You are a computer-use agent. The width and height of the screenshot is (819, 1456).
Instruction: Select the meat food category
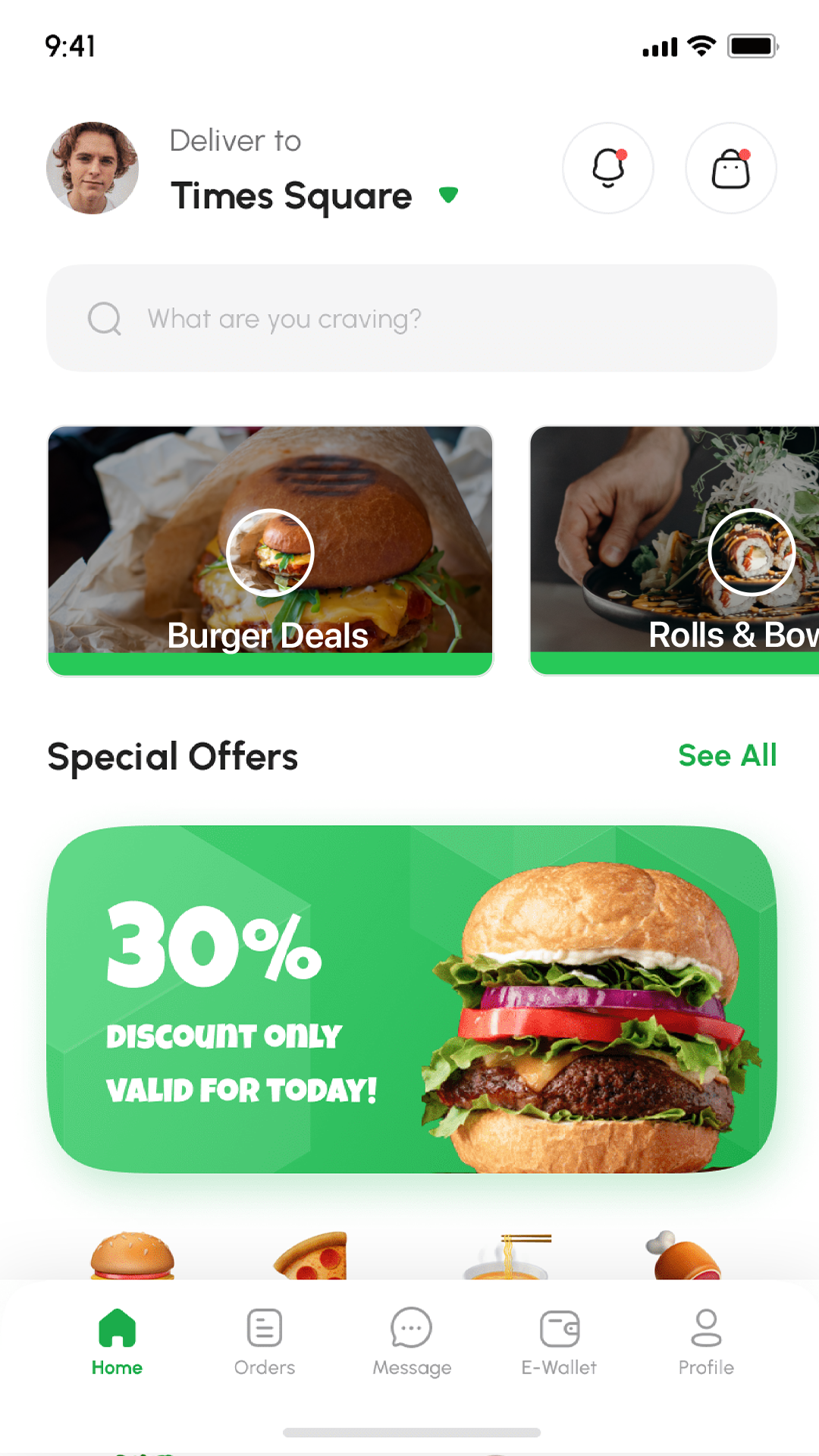point(684,1257)
